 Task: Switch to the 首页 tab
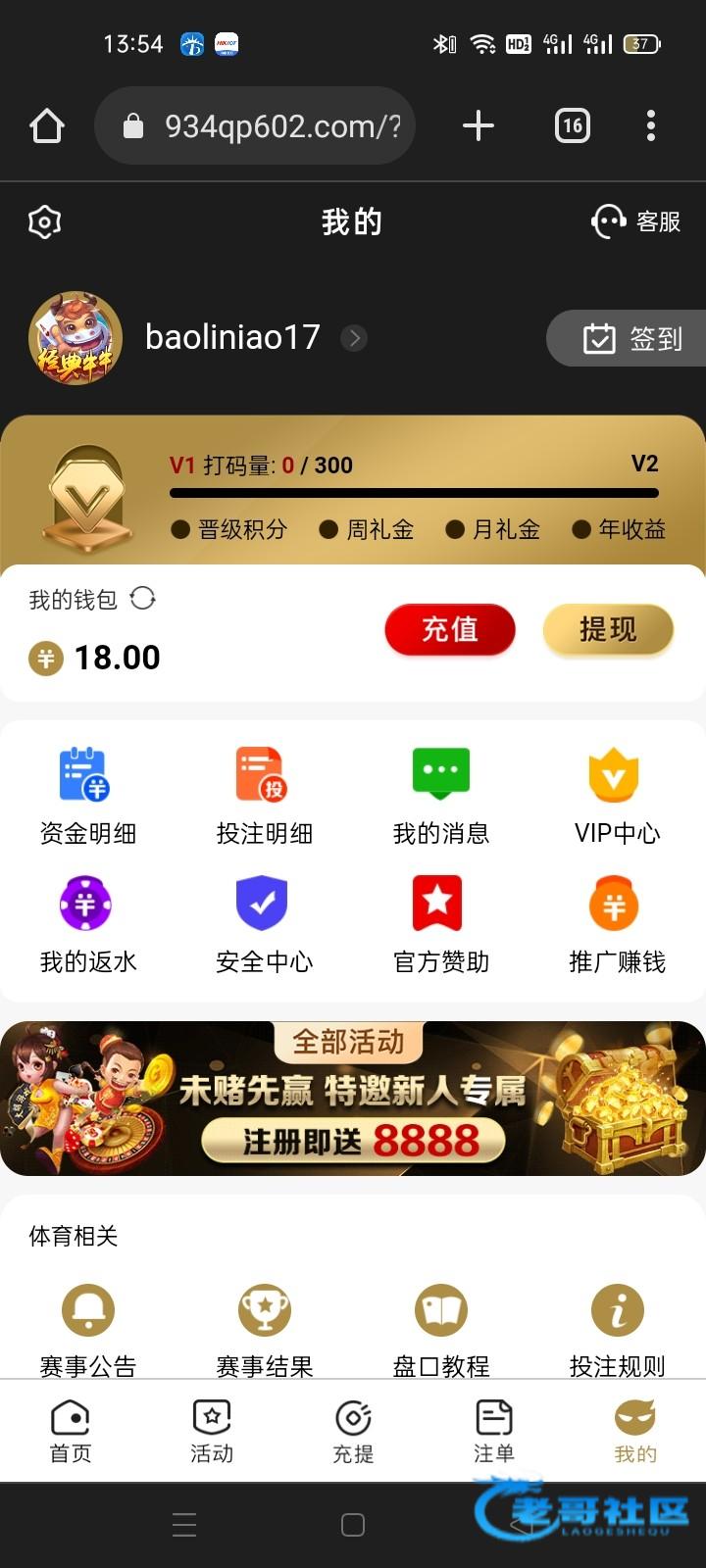point(71,1431)
